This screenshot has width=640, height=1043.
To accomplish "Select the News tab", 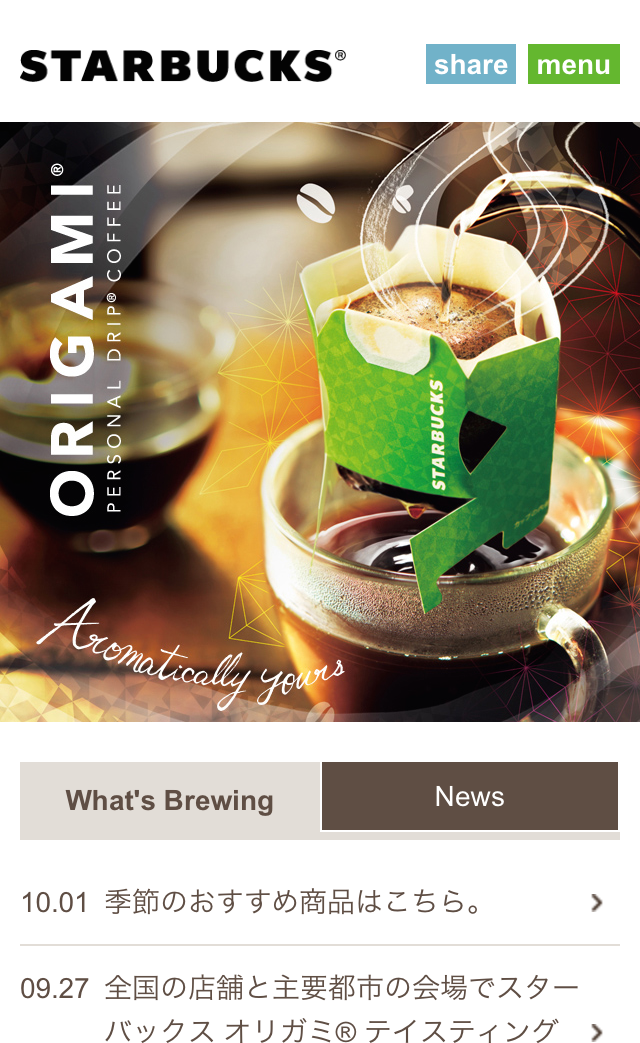I will click(470, 797).
